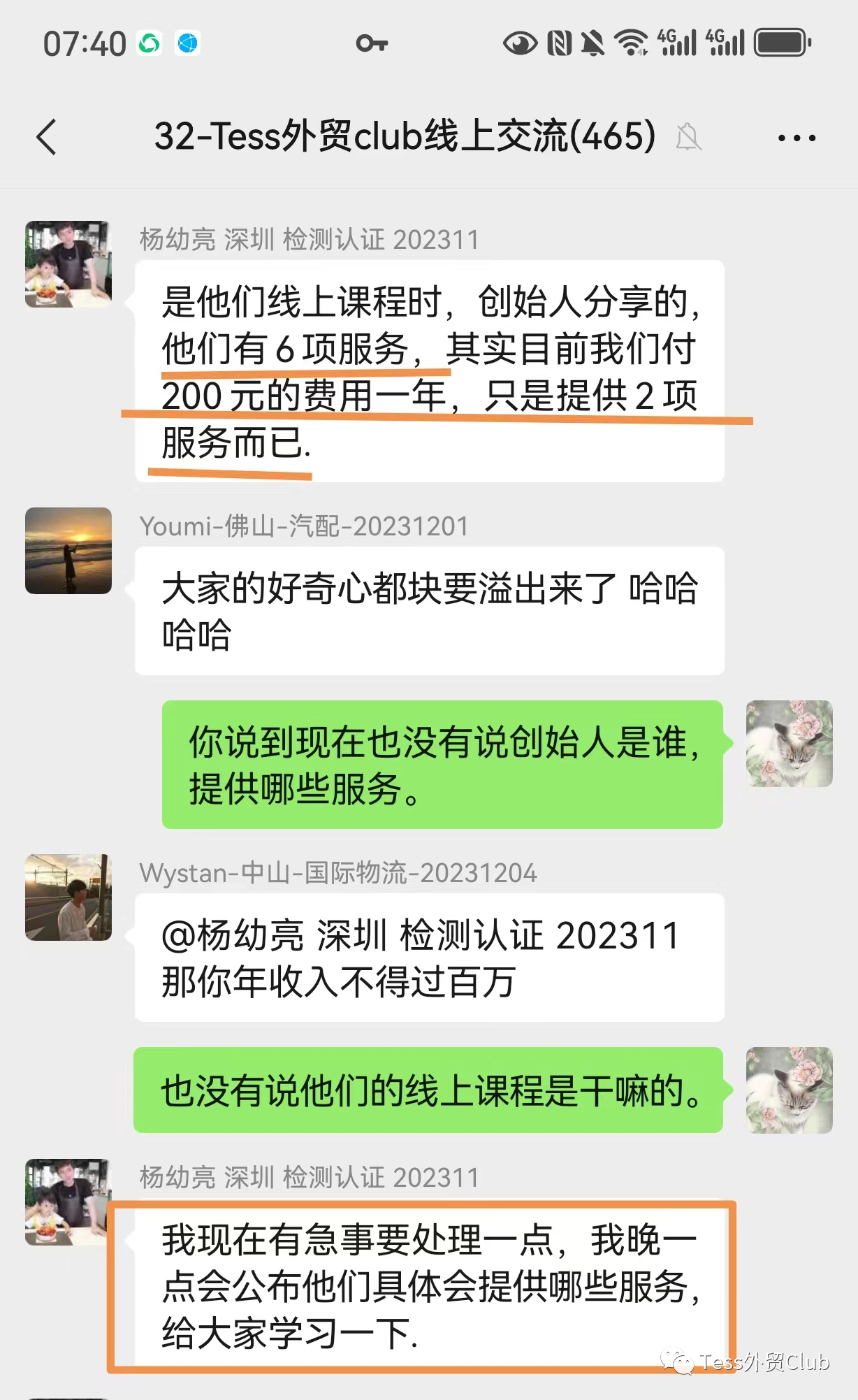Screen dimensions: 858x1400
Task: Open my cat avatar beside 线上课程 message
Action: tap(789, 1090)
